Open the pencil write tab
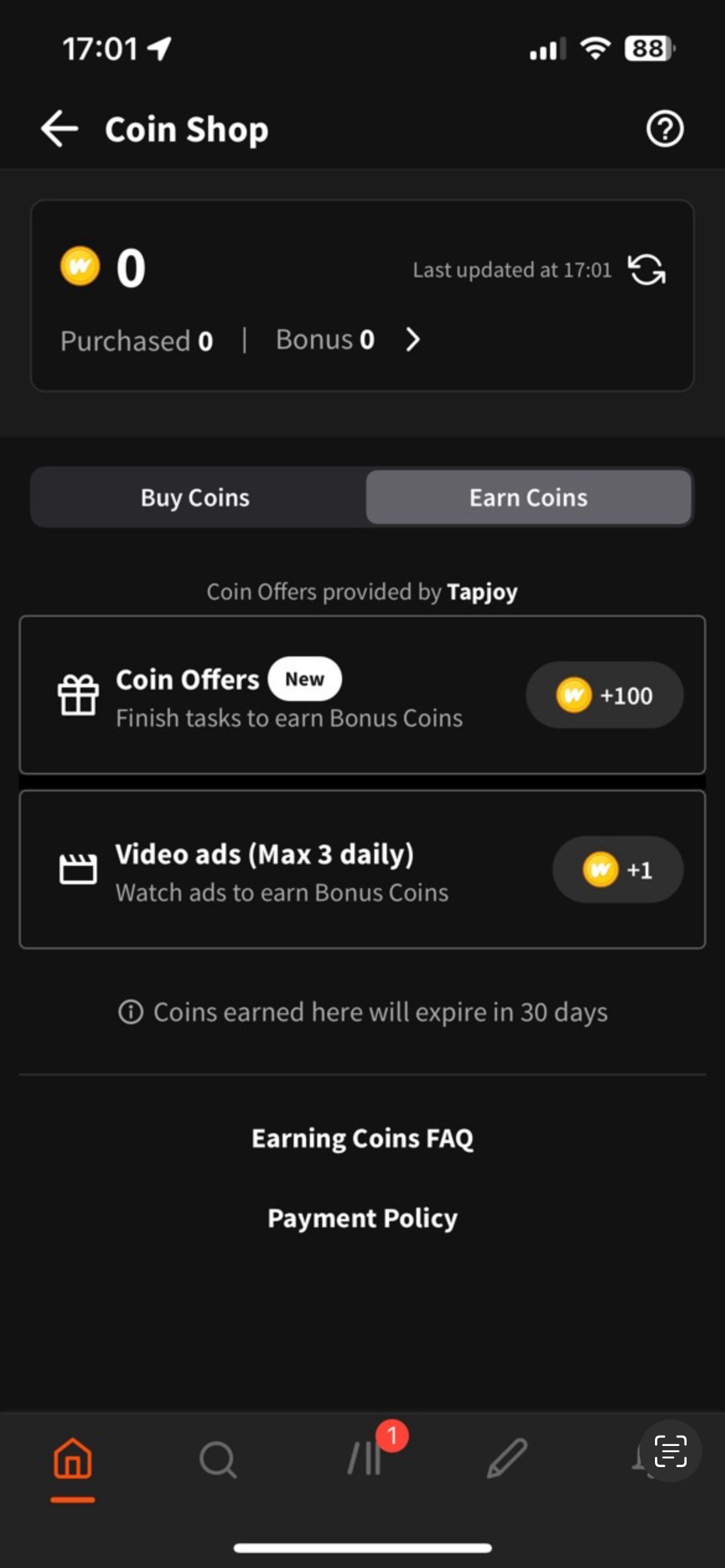 507,1459
